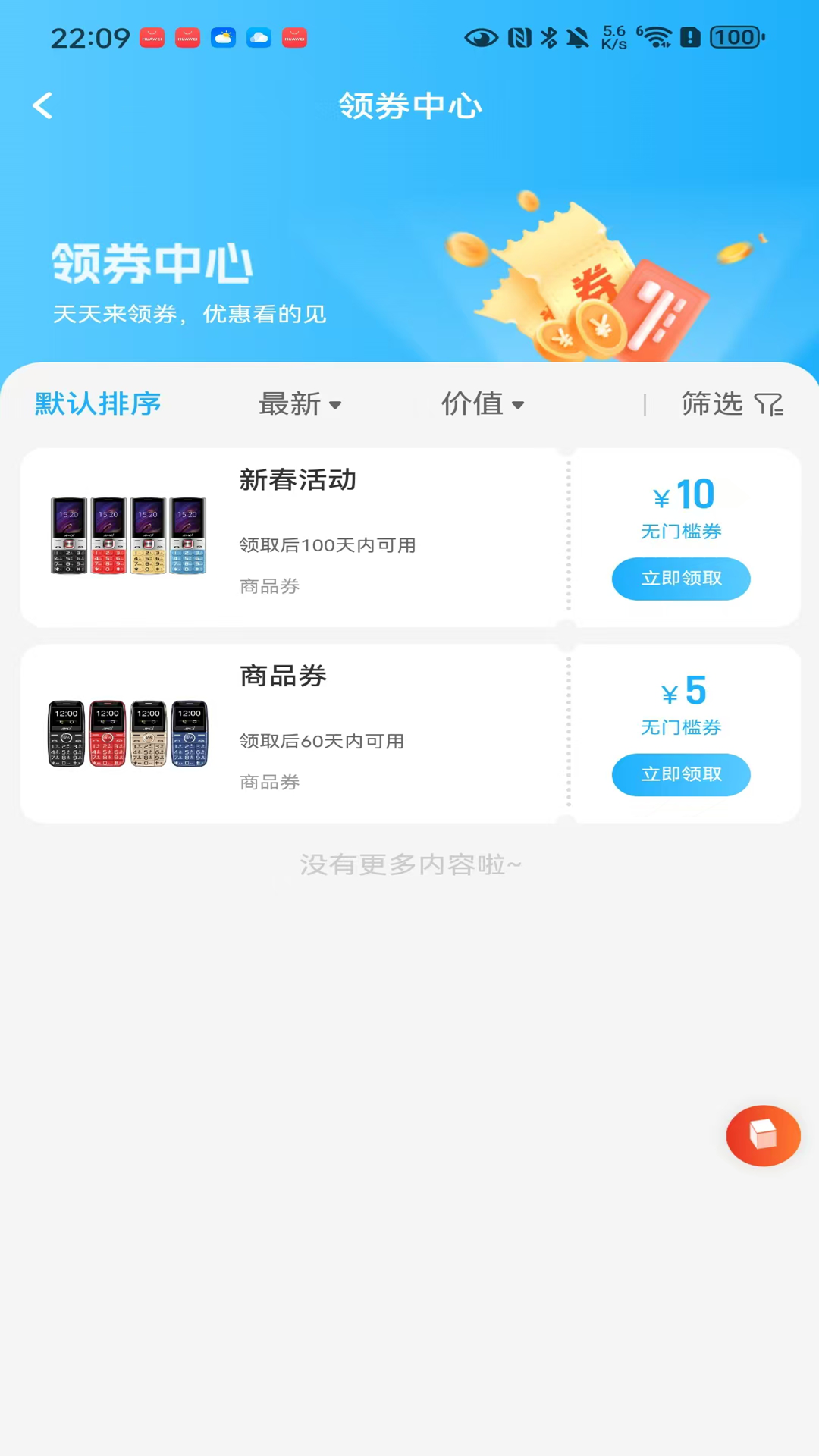
Task: Tap the floating orange cube button
Action: pyautogui.click(x=762, y=1135)
